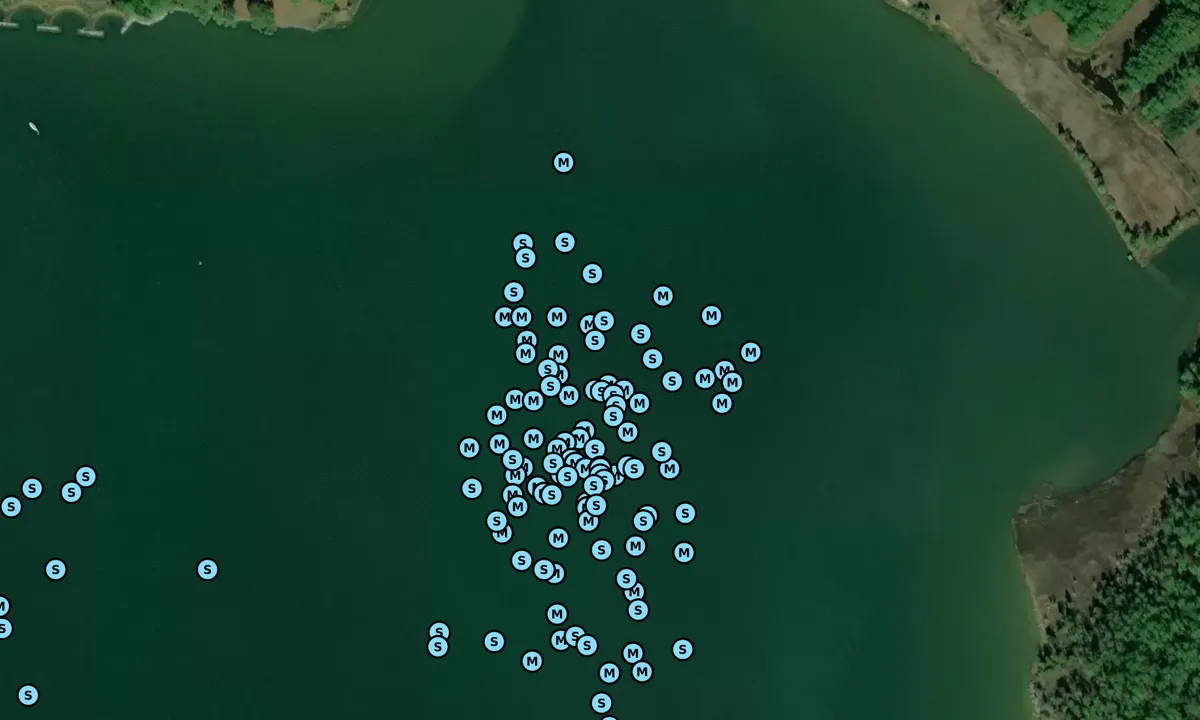
Task: Tap the easternmost M marker of the cluster
Action: (x=750, y=352)
